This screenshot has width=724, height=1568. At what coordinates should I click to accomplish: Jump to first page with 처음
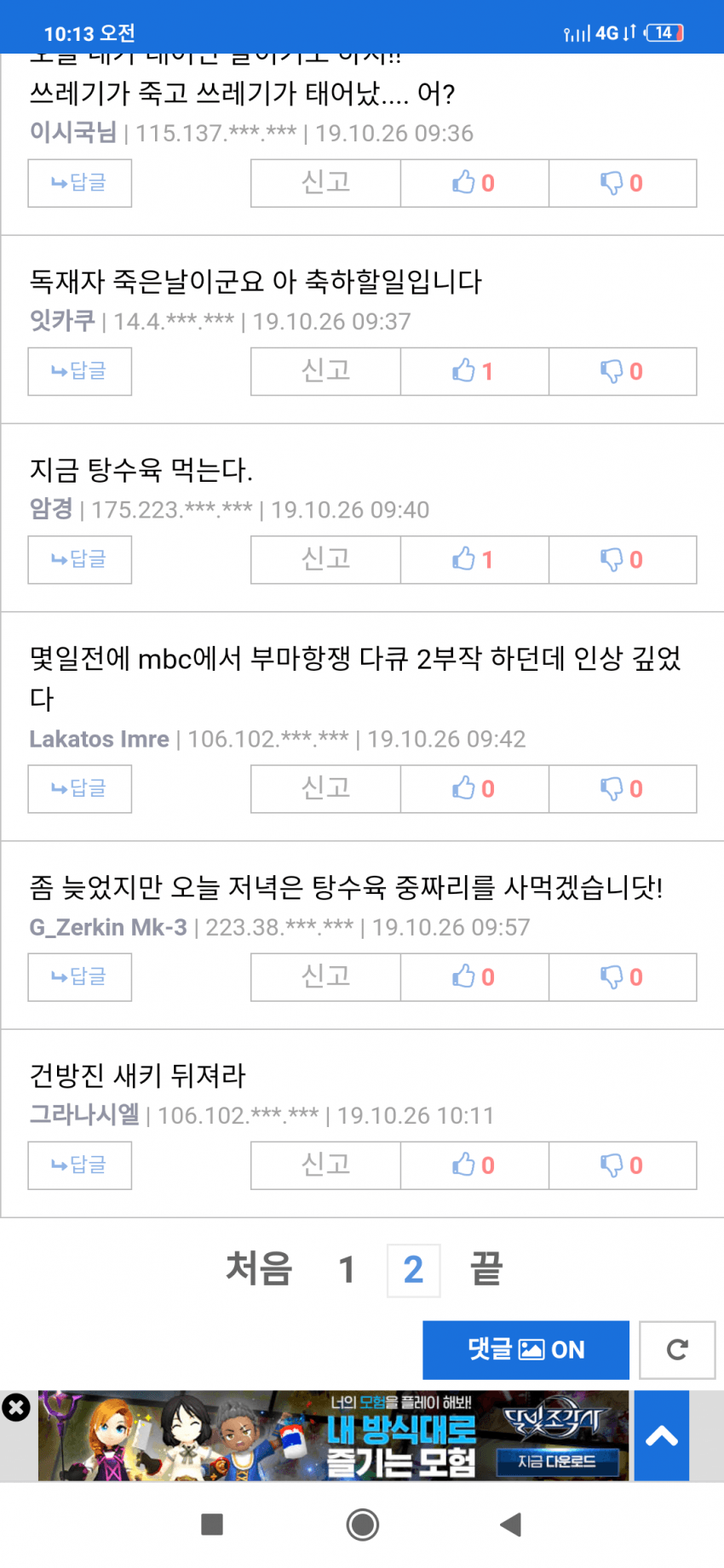click(x=259, y=1269)
